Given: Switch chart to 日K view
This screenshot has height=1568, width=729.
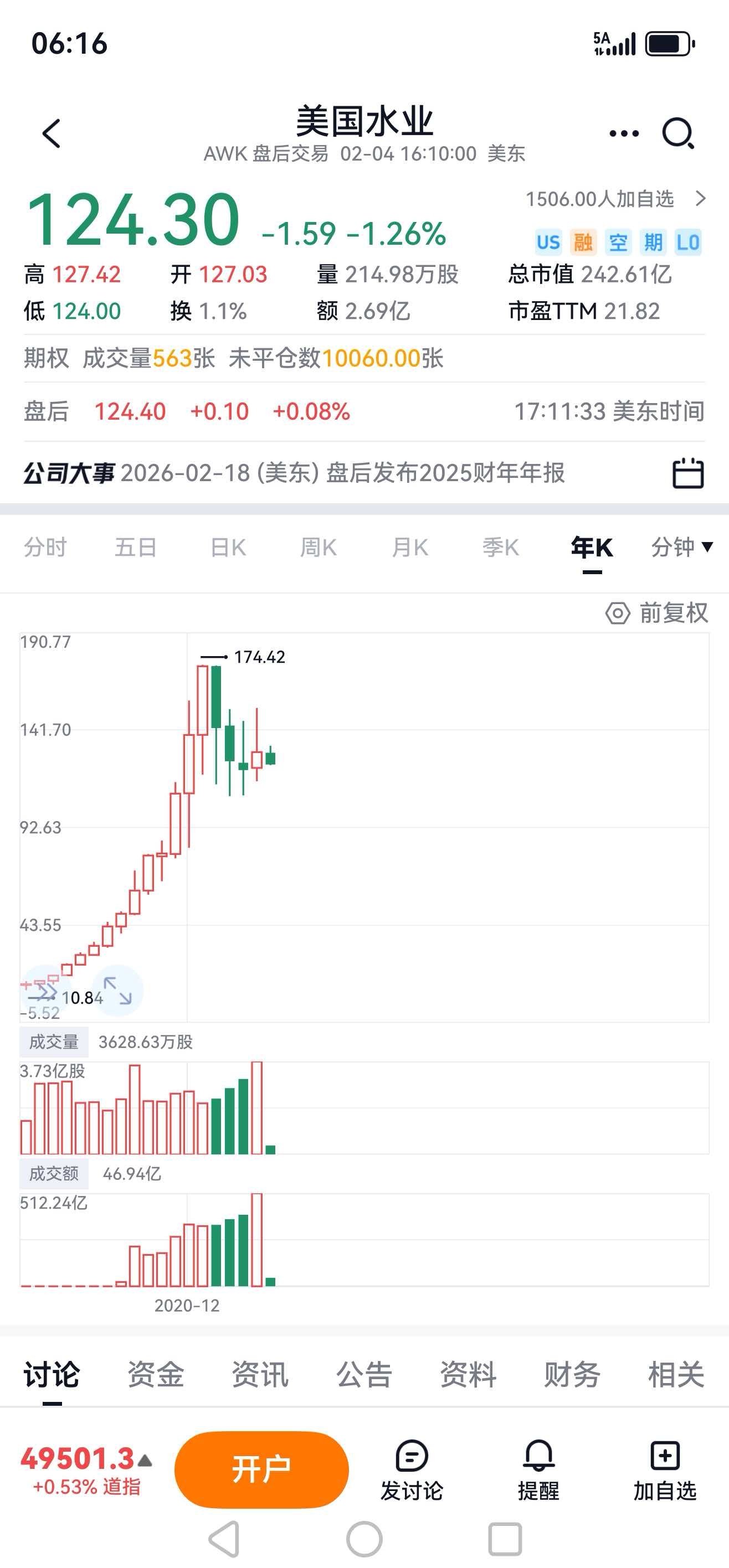Looking at the screenshot, I should click(228, 547).
